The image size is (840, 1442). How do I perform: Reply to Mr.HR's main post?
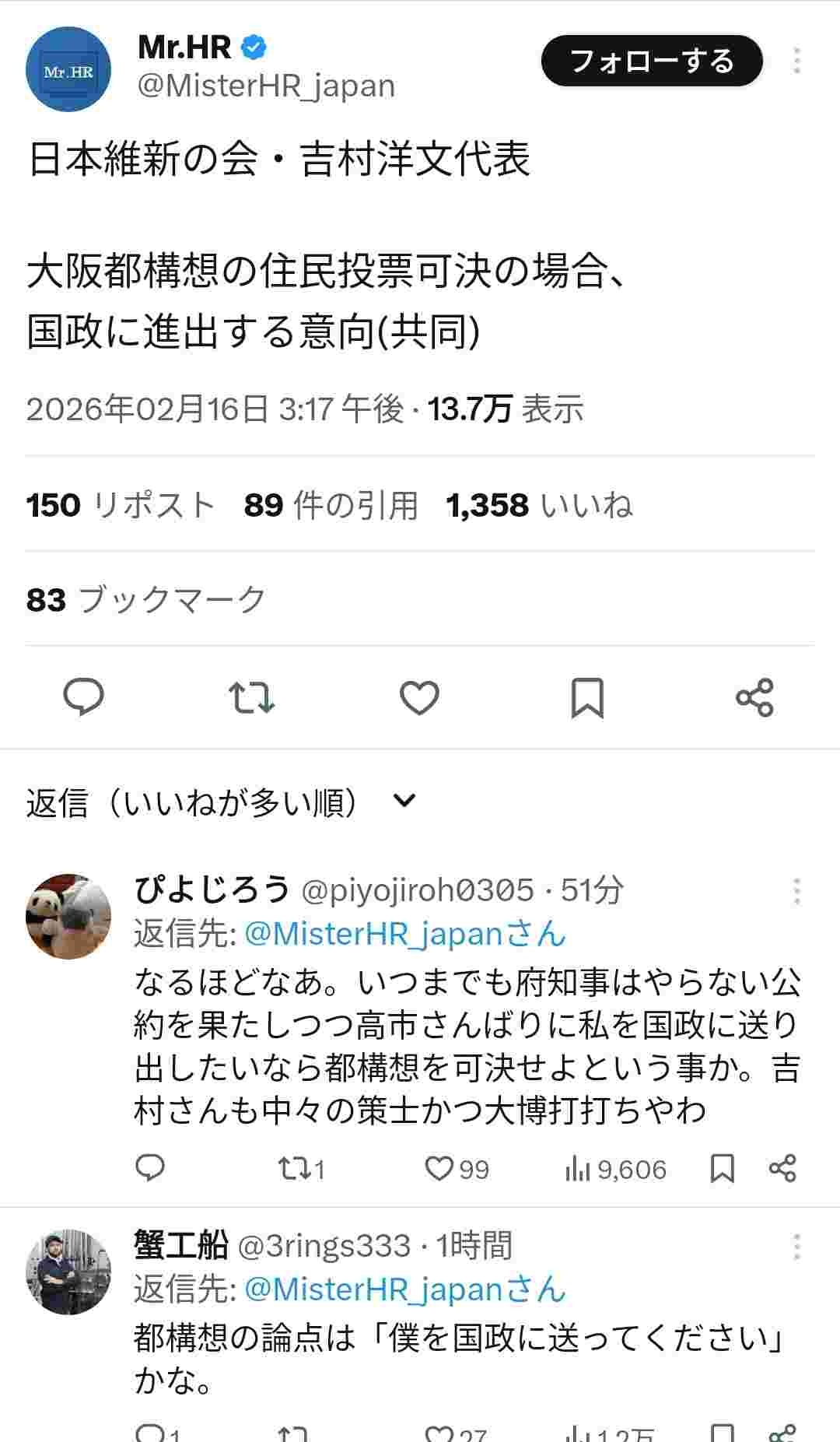pos(83,696)
